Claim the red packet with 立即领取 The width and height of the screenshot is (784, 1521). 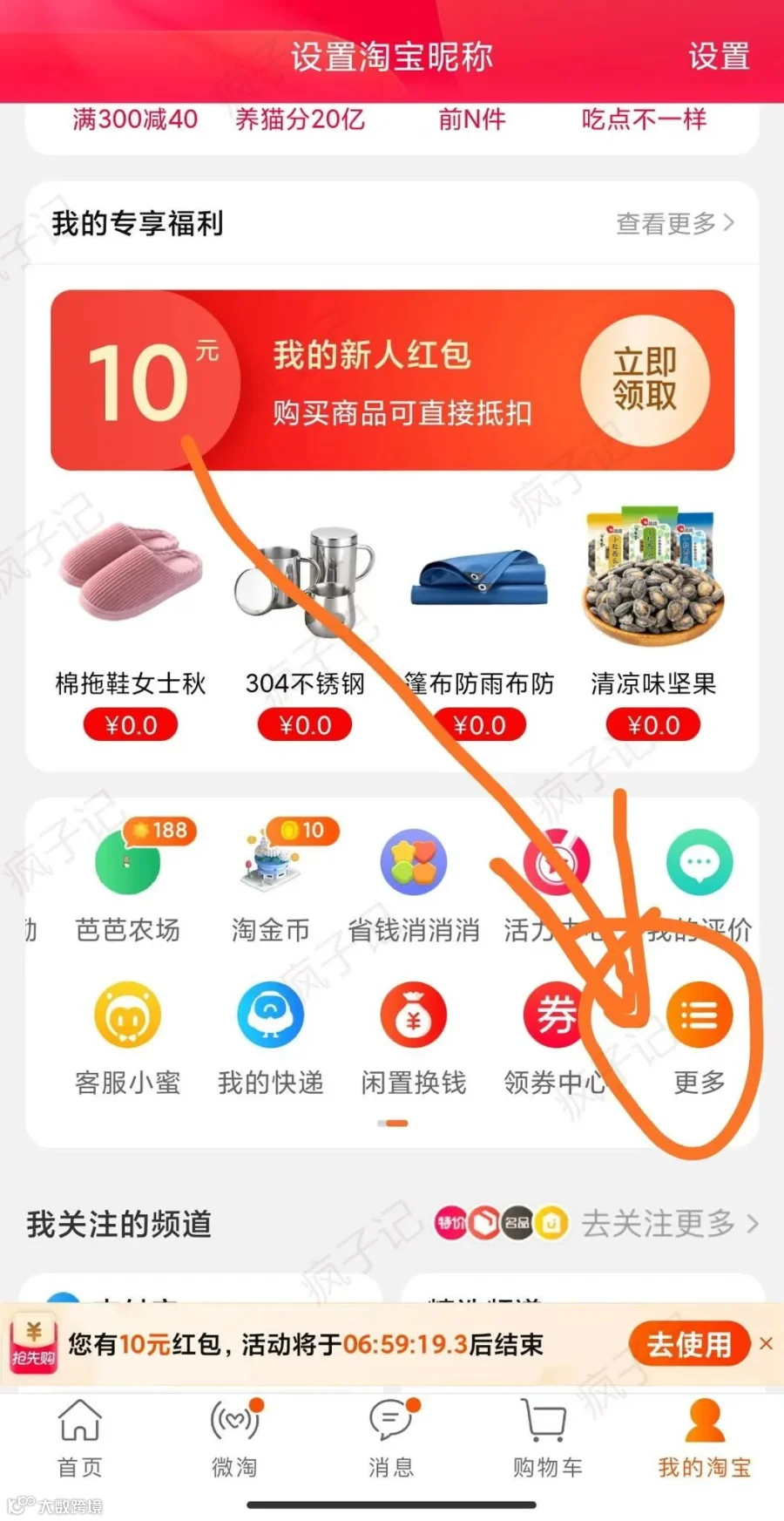645,379
